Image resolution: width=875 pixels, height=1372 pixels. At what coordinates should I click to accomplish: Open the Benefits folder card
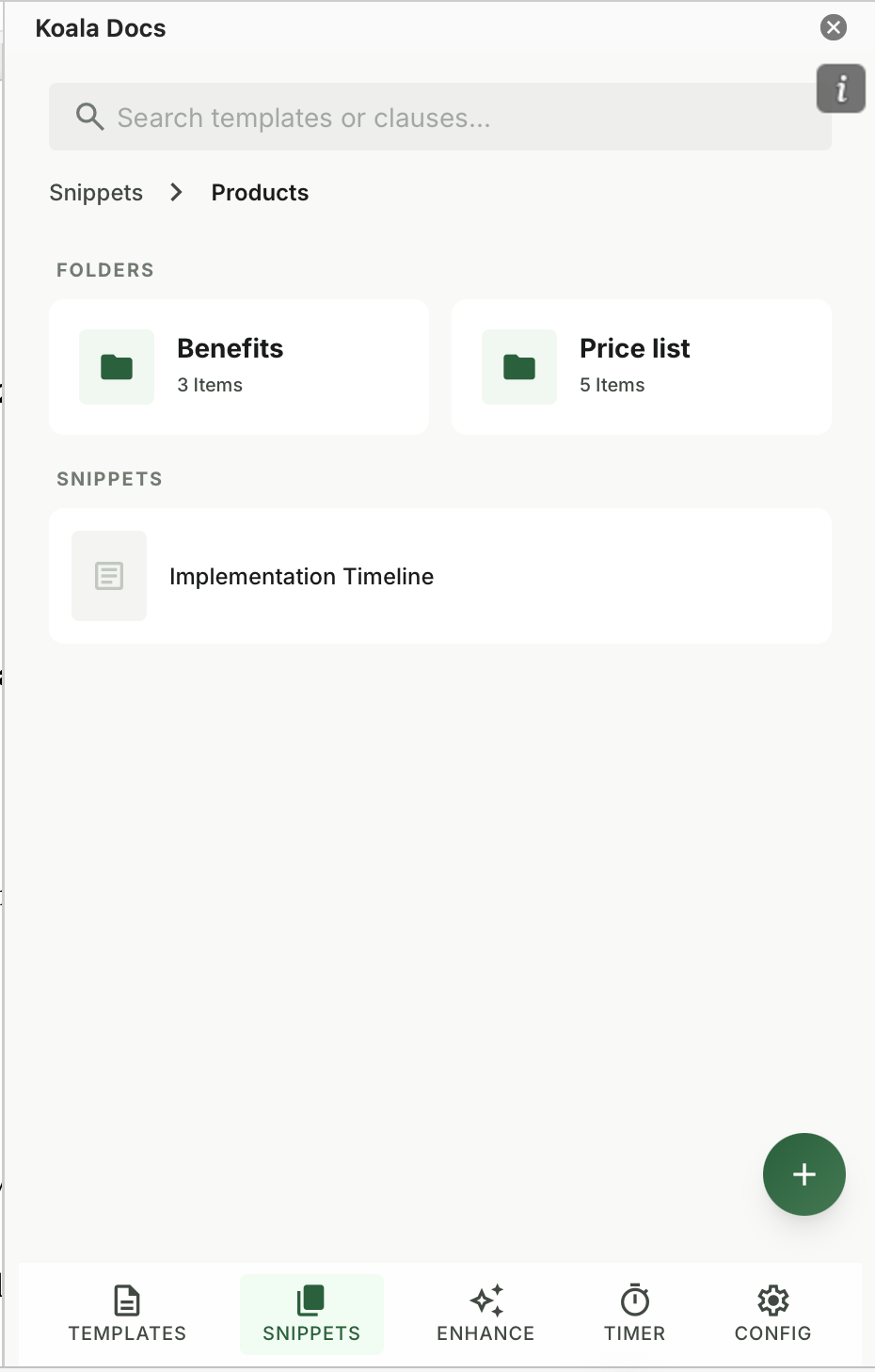click(239, 367)
